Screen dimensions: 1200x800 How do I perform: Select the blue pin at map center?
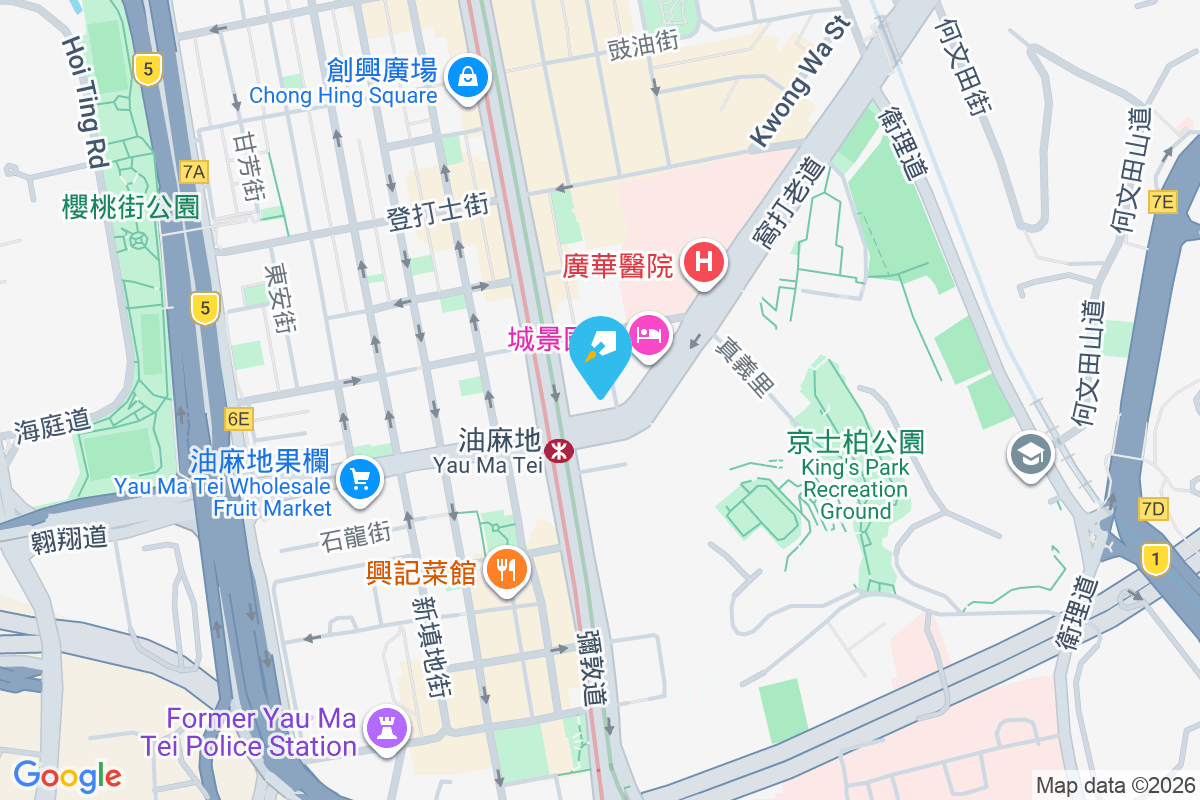[600, 353]
